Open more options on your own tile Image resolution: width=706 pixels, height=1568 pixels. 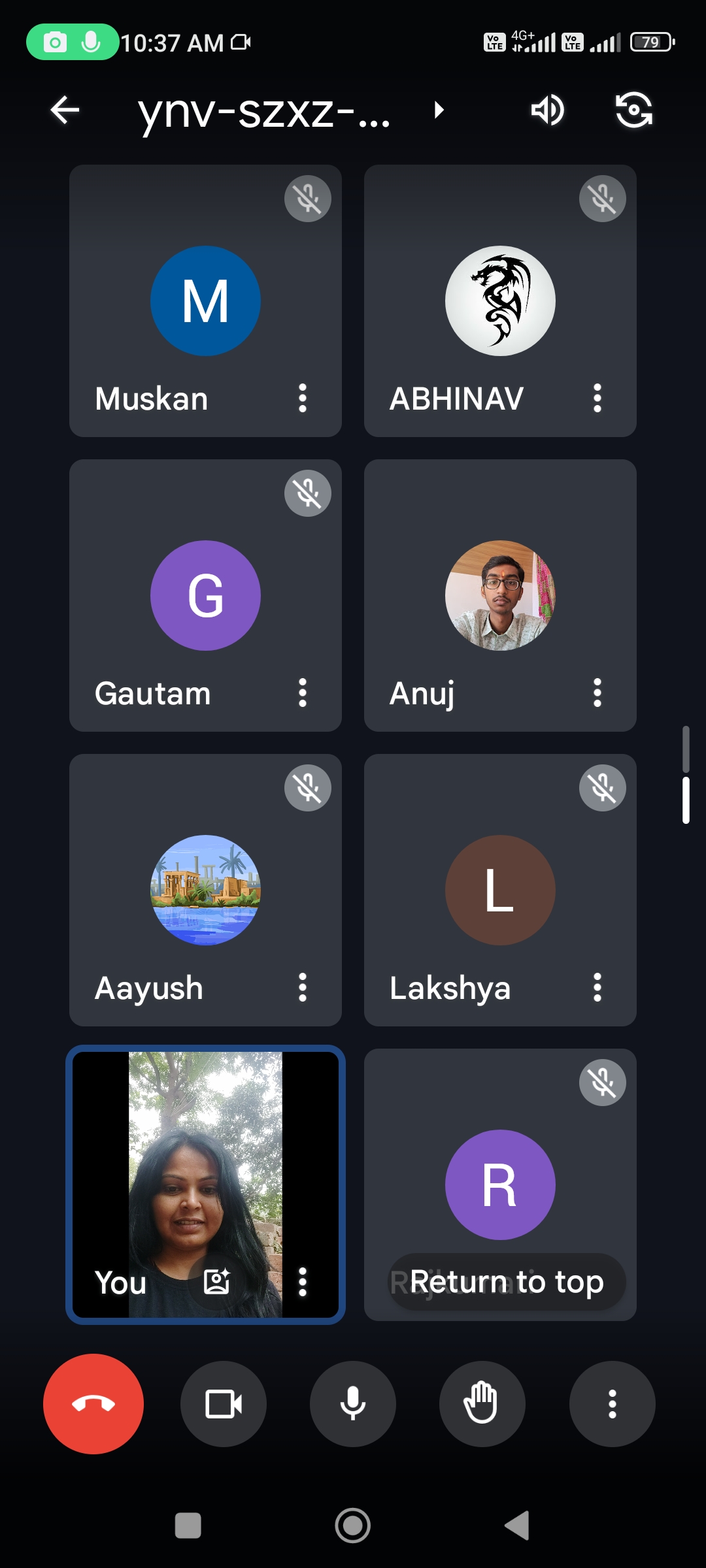pos(303,1282)
